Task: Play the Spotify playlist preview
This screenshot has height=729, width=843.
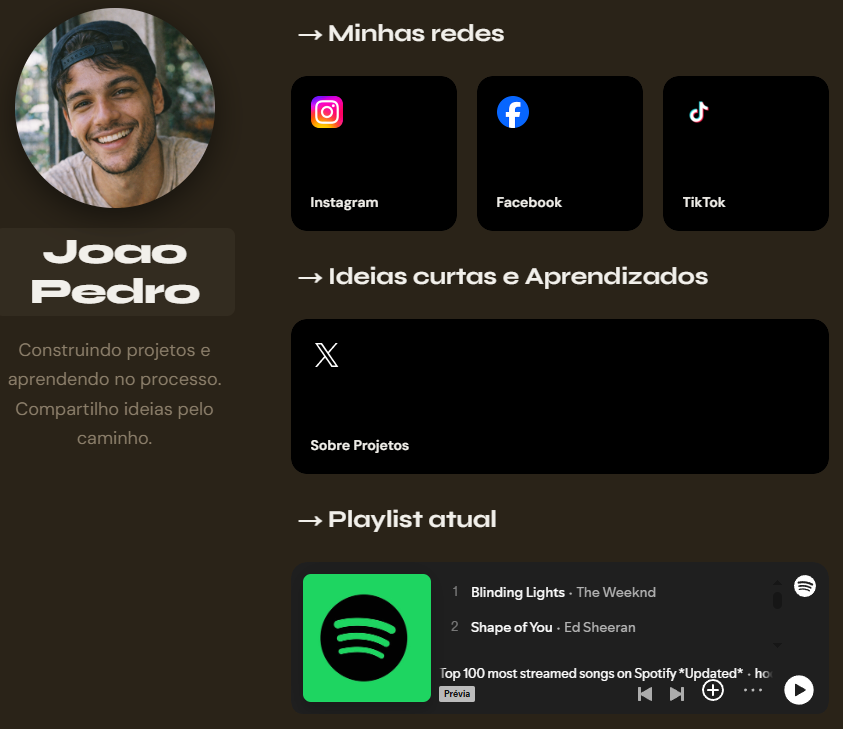Action: [798, 690]
